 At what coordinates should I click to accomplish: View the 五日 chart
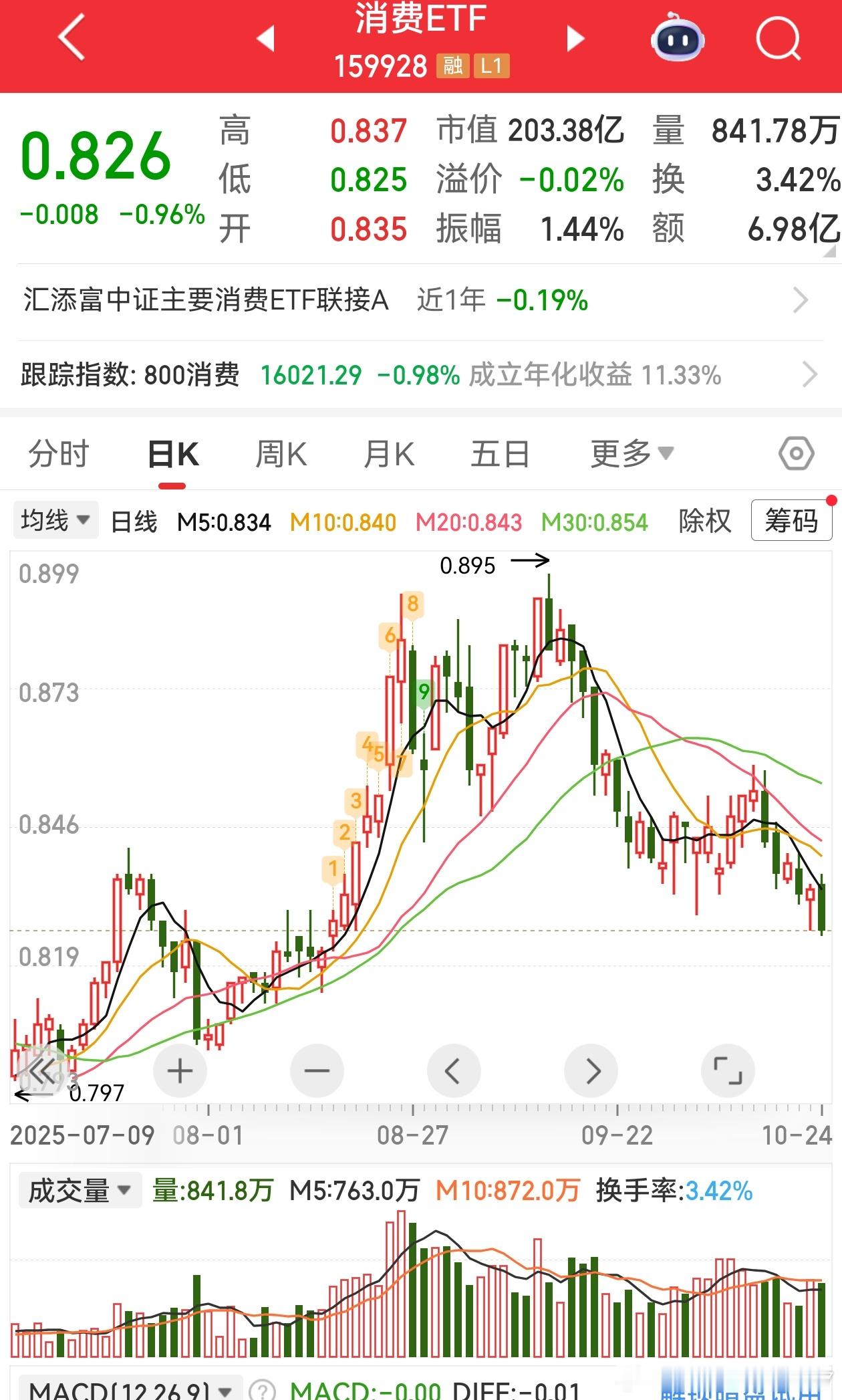click(500, 455)
